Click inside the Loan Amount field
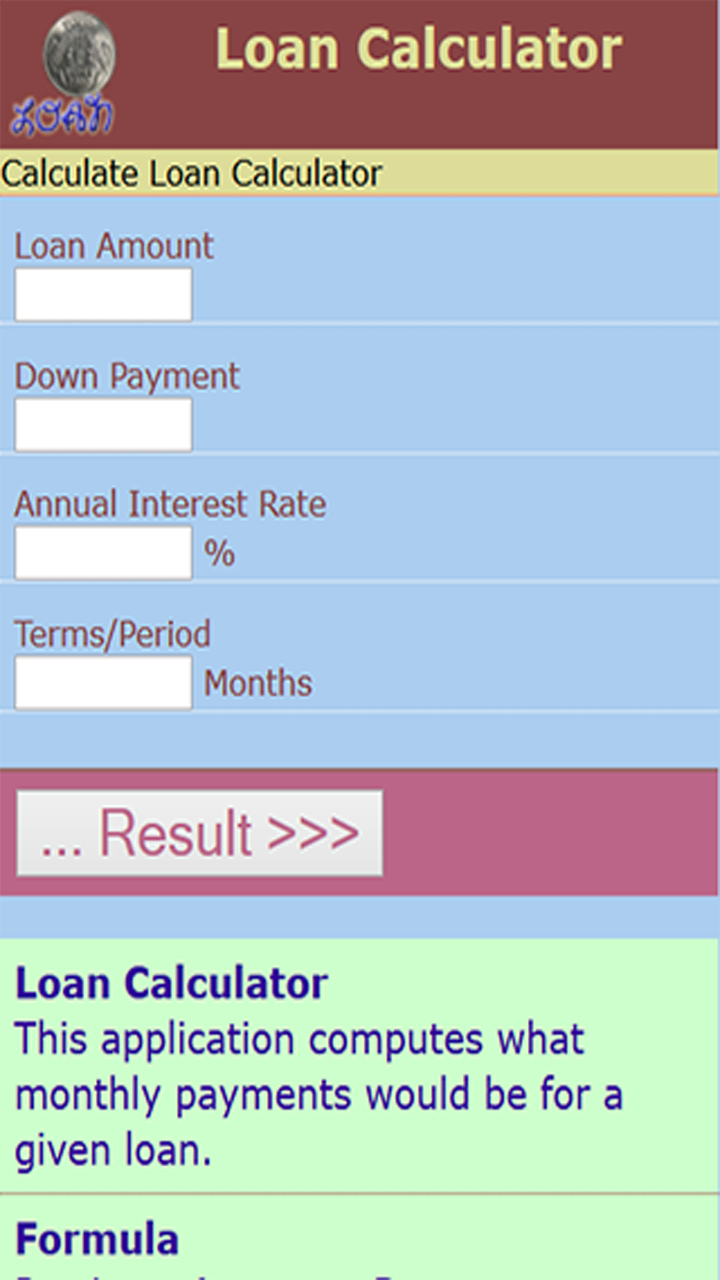Viewport: 720px width, 1280px height. [100, 294]
